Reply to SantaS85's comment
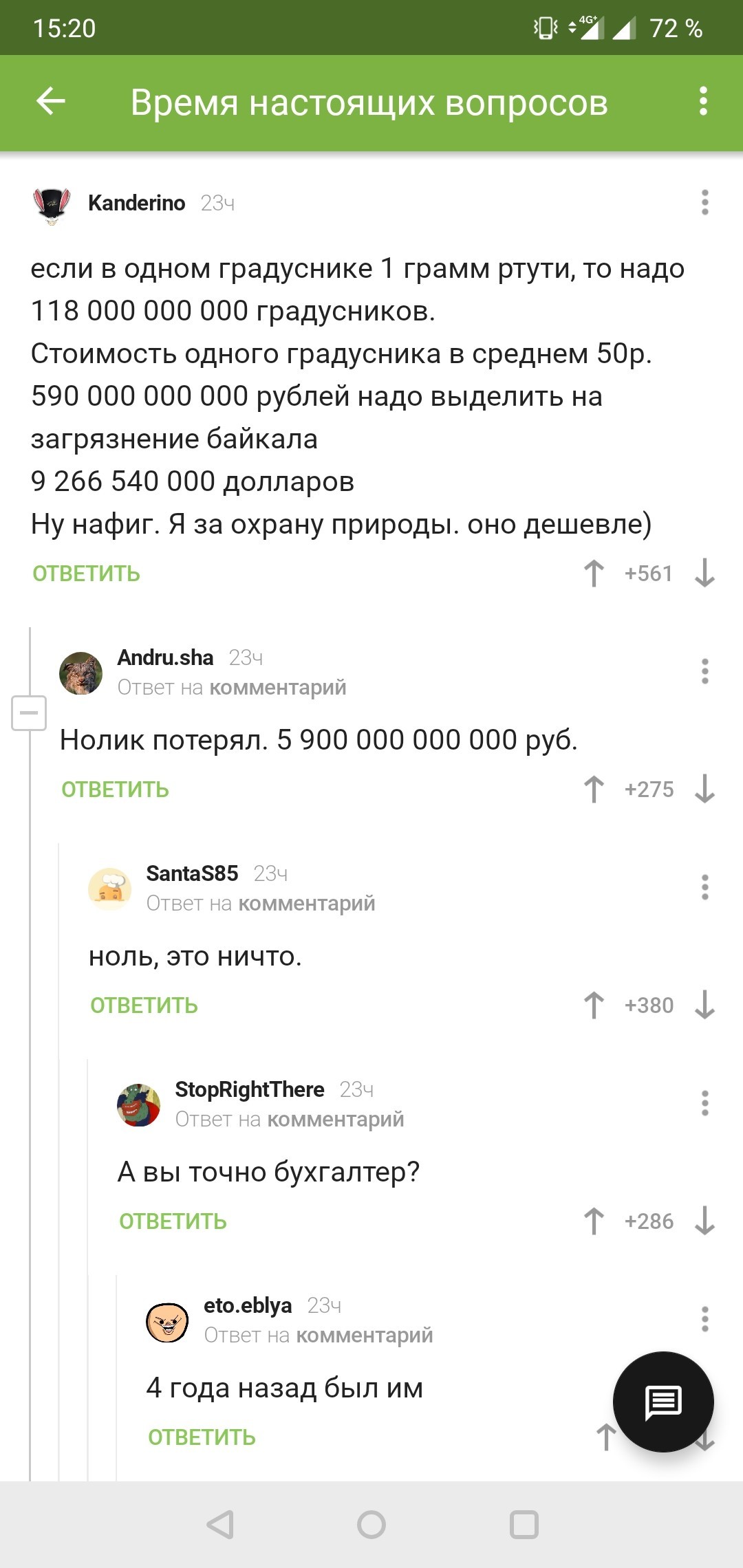 click(x=144, y=1005)
